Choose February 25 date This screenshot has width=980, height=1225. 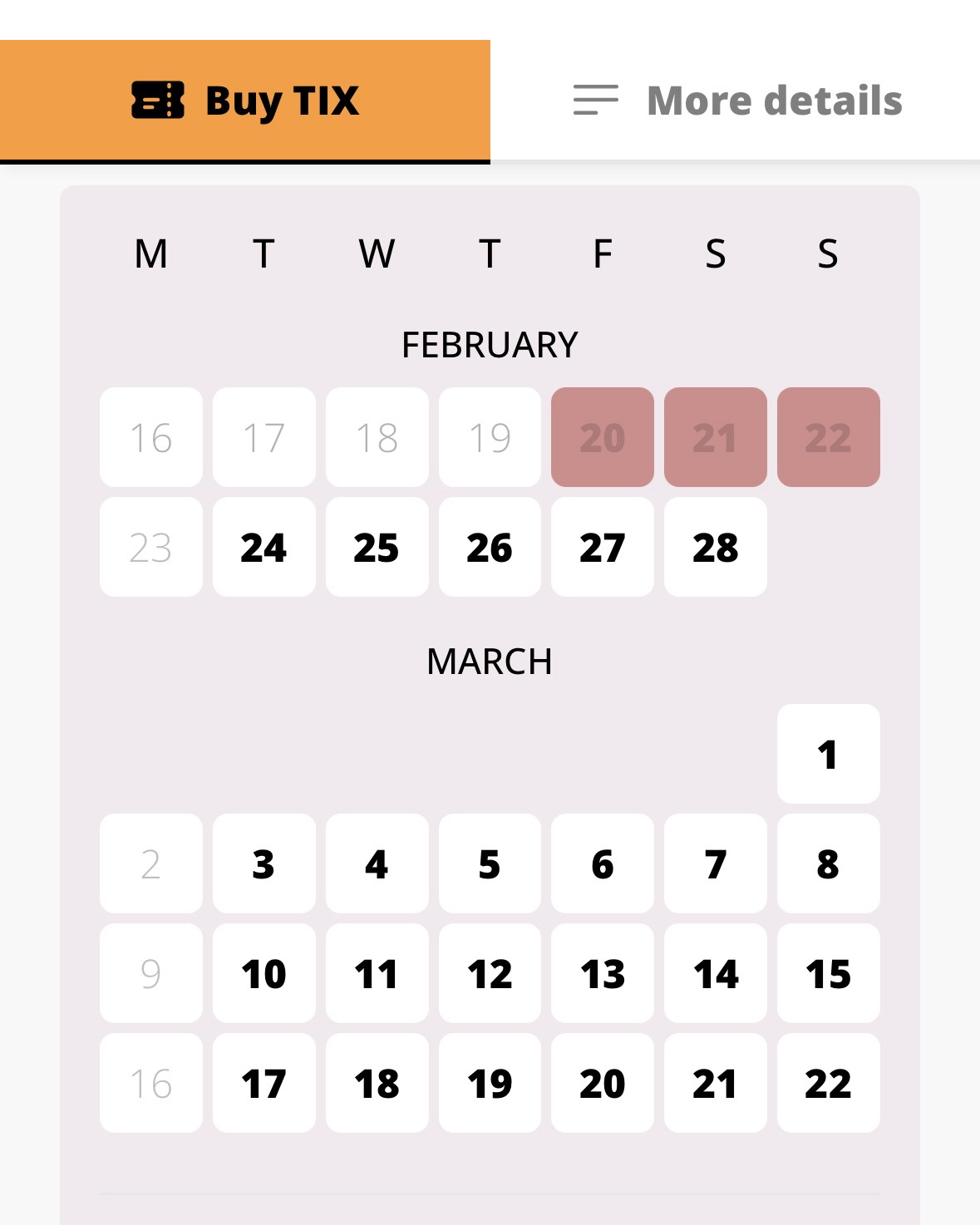(377, 547)
